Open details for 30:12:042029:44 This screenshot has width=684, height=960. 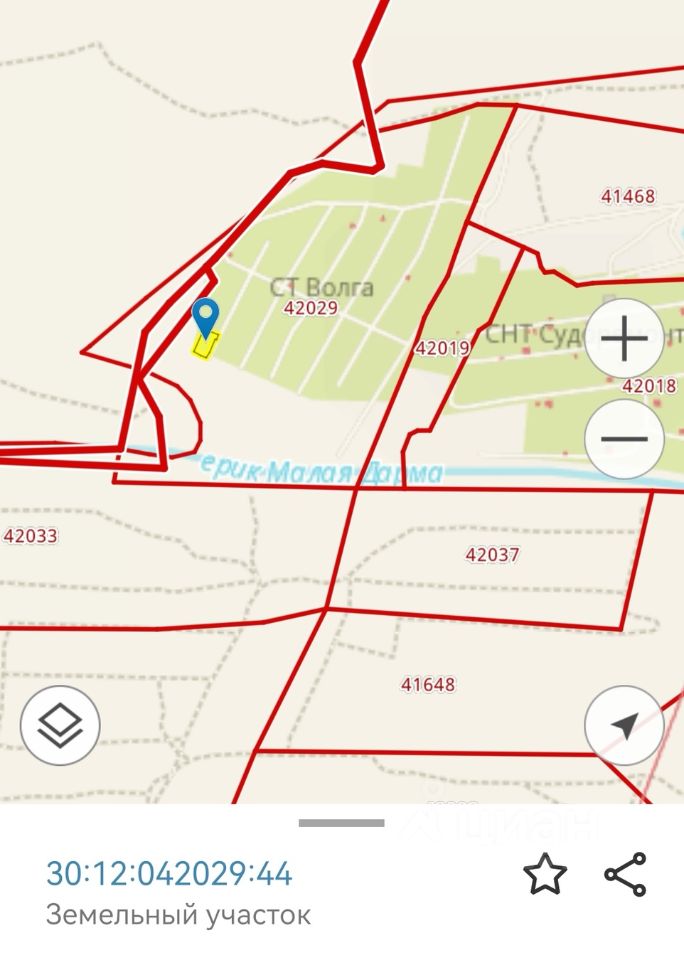[169, 875]
